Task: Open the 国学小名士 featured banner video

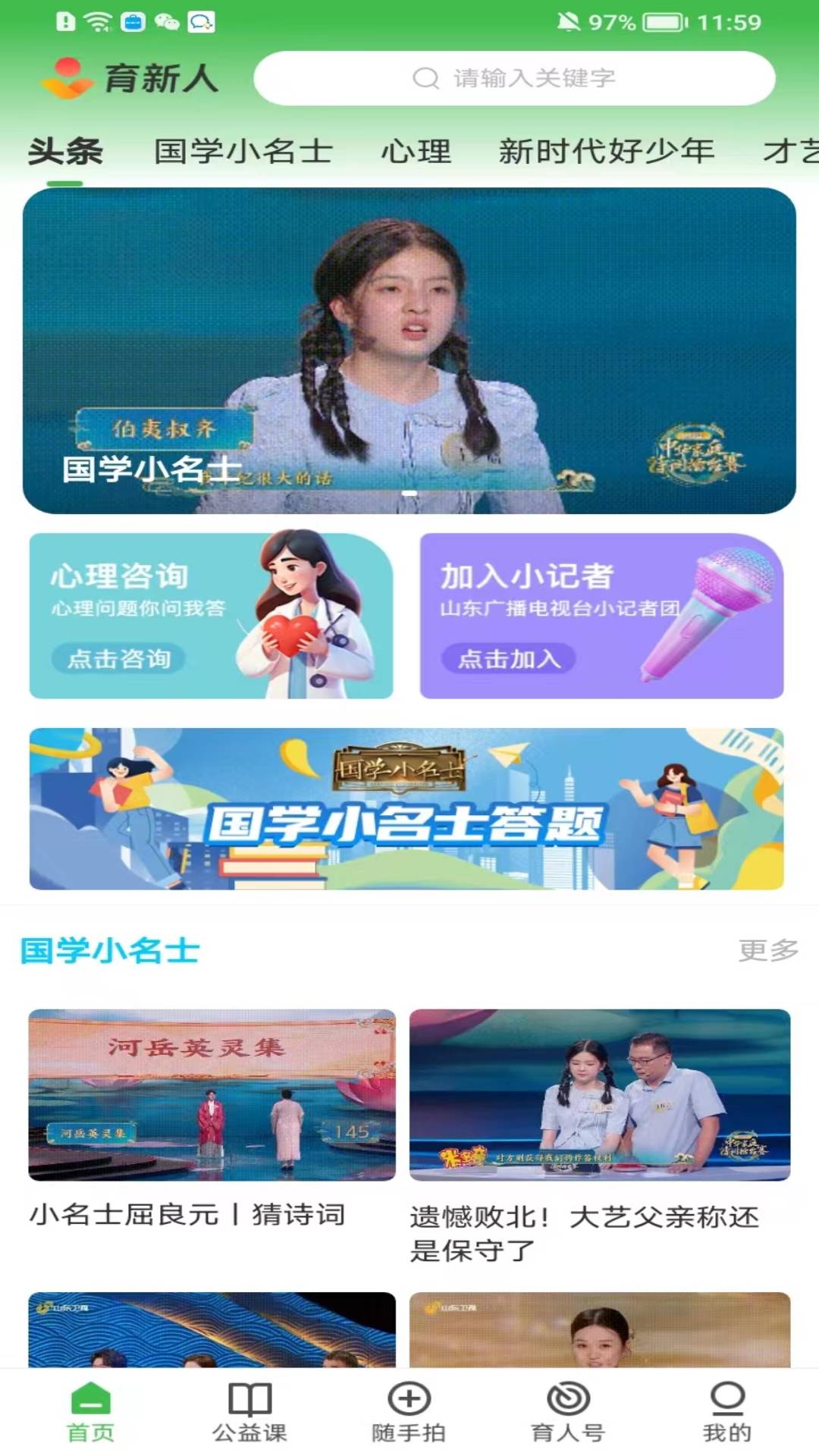Action: click(409, 350)
